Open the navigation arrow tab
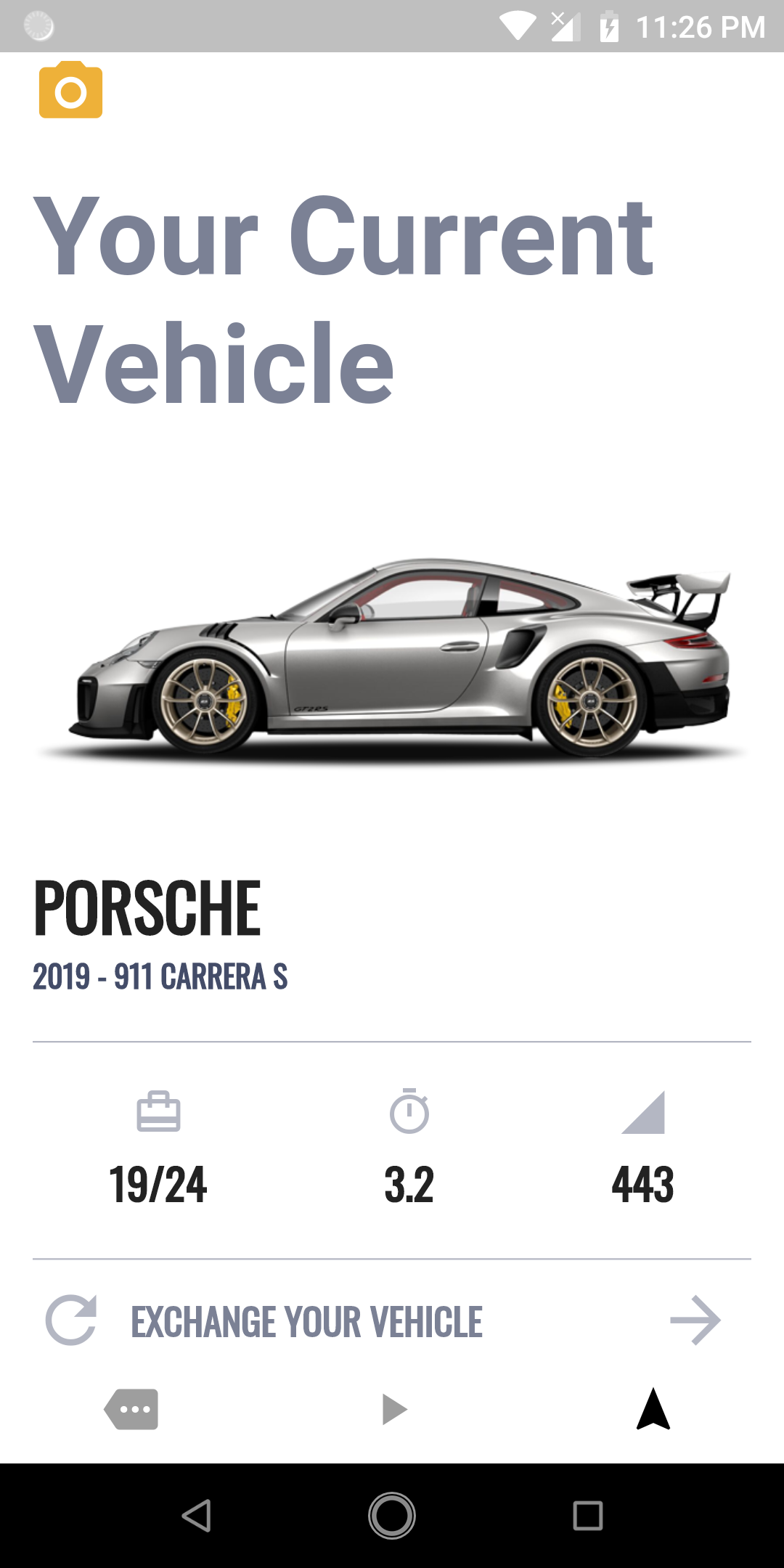784x1568 pixels. point(653,1408)
